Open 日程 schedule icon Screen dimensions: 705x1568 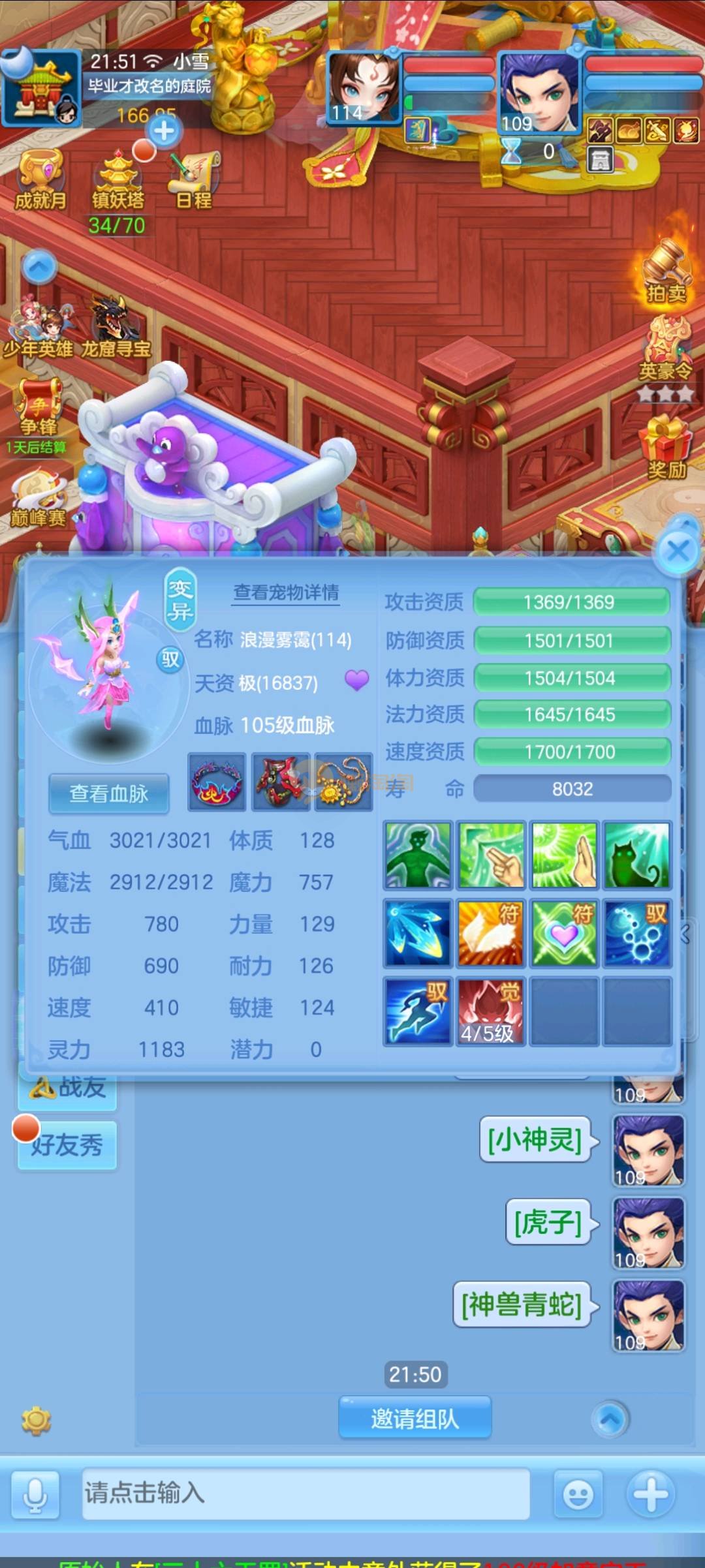pyautogui.click(x=195, y=181)
